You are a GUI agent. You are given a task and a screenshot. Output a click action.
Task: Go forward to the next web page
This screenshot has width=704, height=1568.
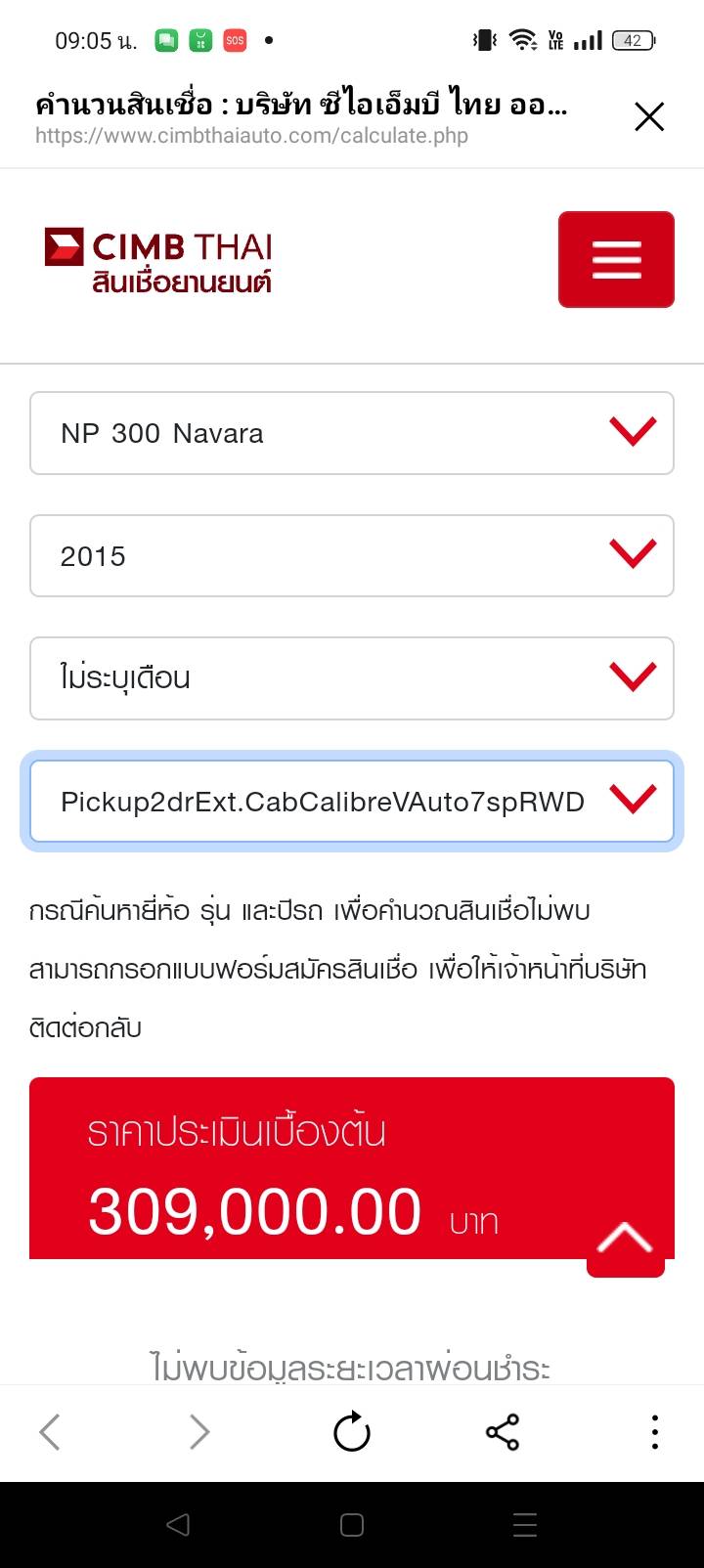coord(199,1433)
